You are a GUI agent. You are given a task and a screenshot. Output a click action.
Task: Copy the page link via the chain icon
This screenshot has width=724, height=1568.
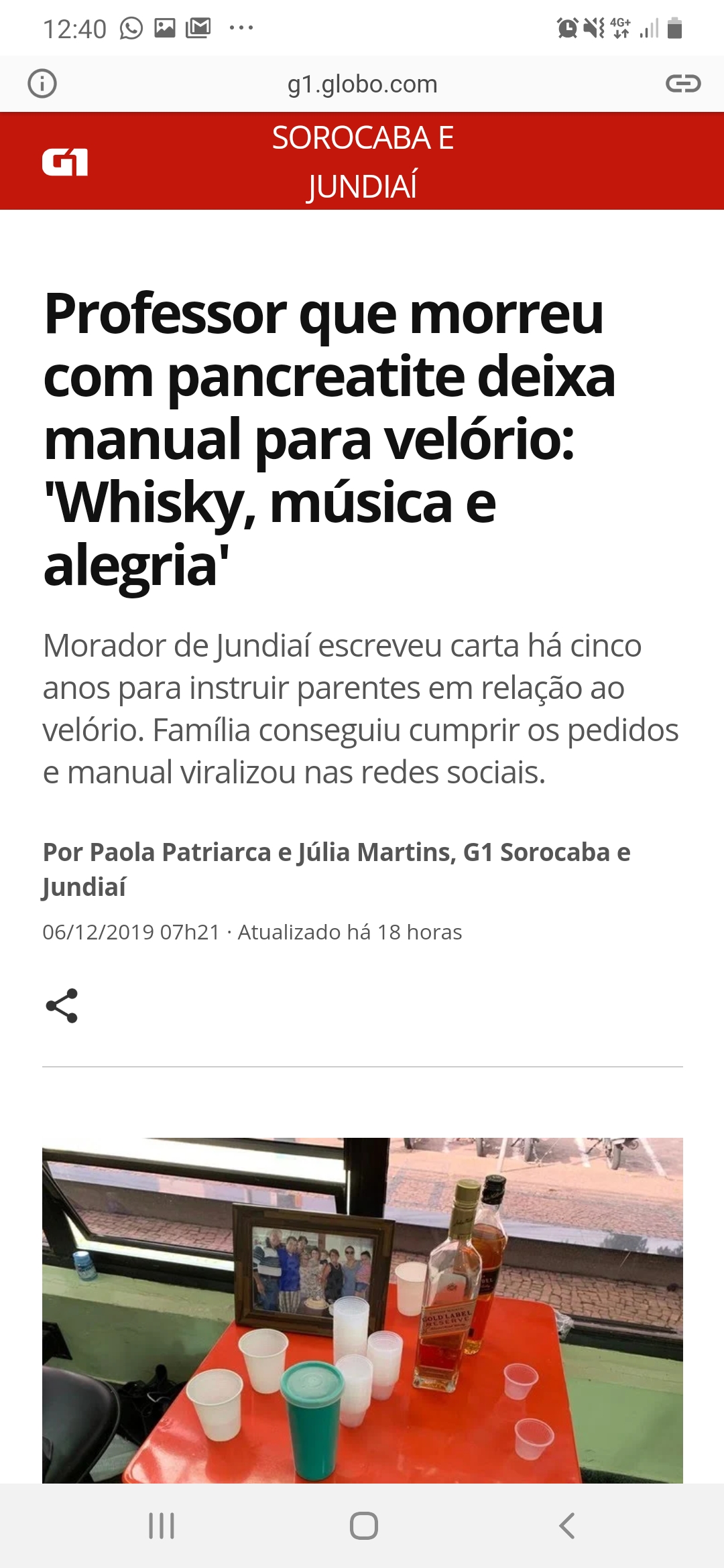682,84
